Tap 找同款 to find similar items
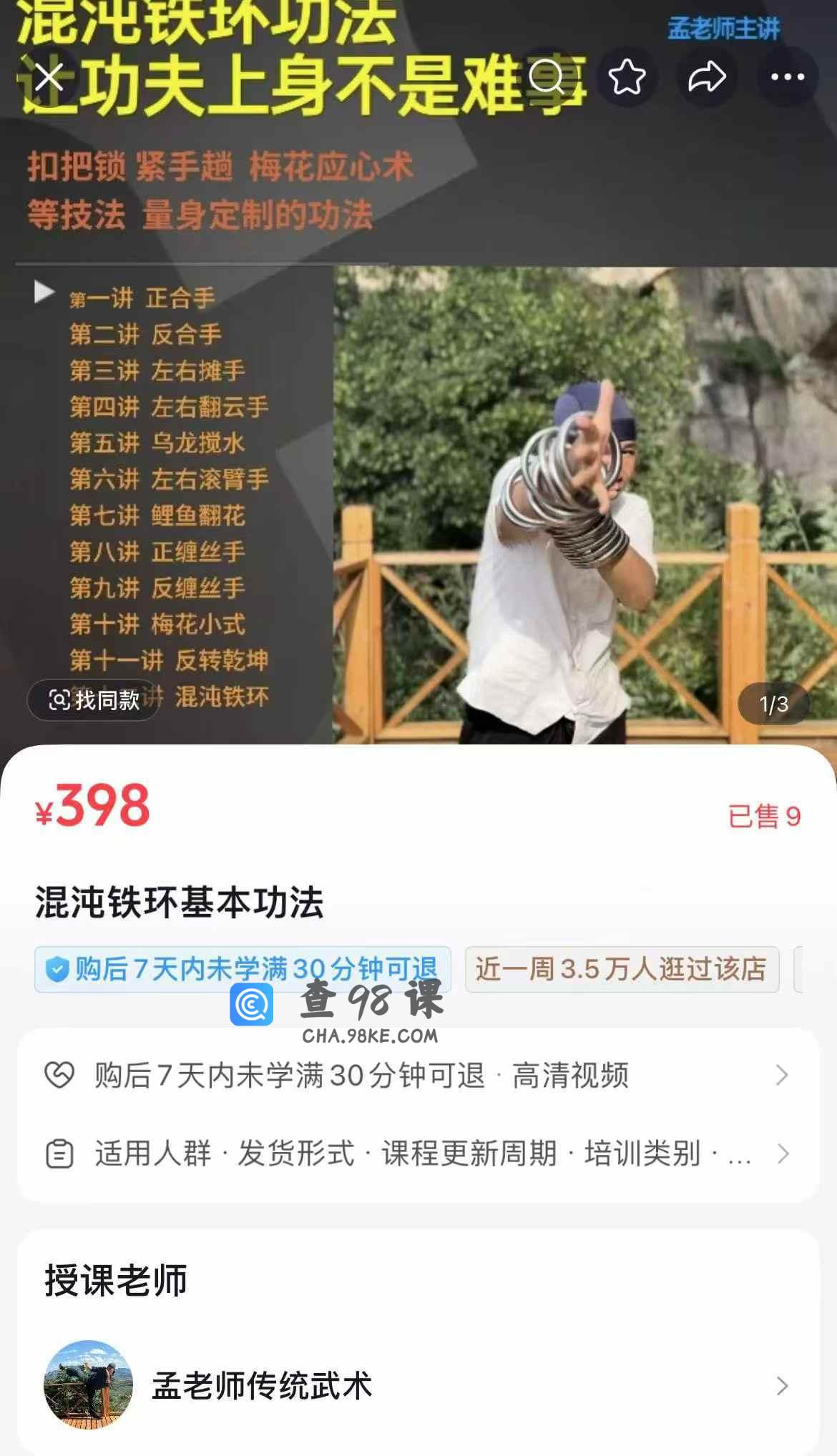This screenshot has width=837, height=1456. click(x=94, y=700)
